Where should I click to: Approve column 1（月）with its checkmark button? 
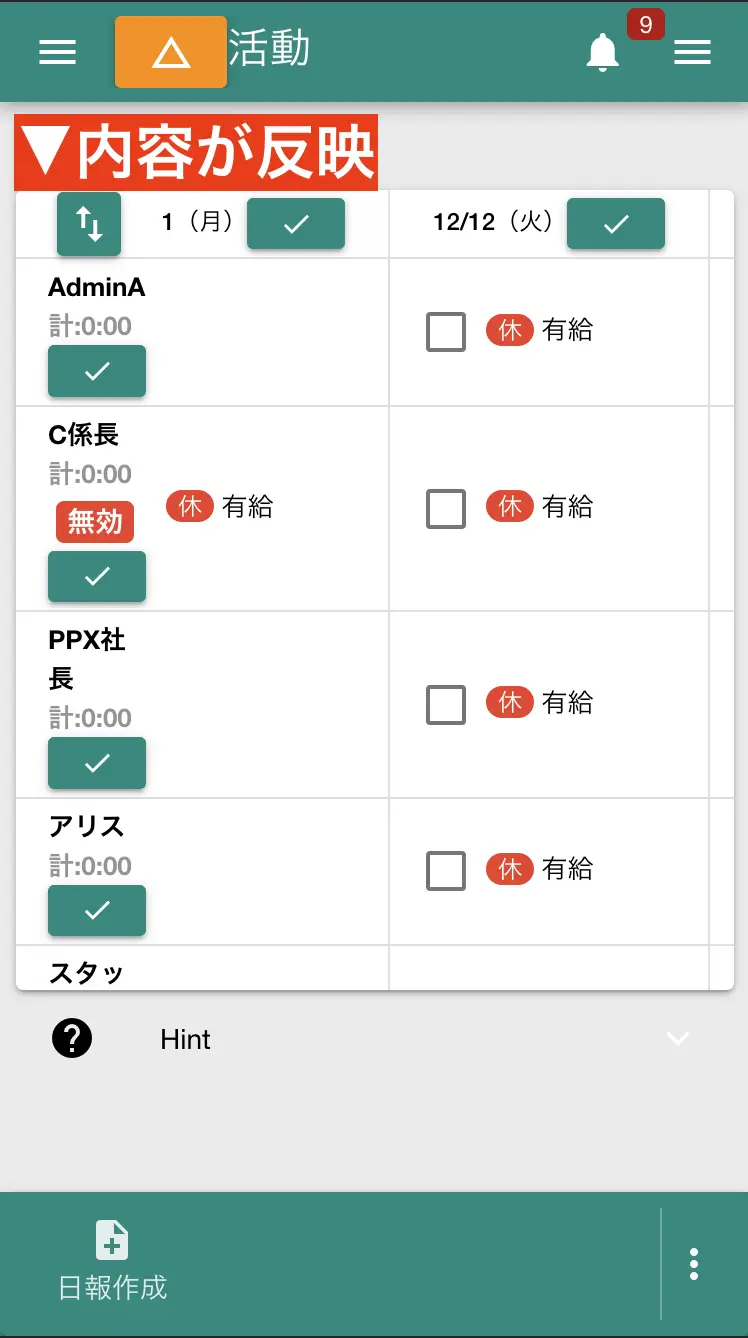296,224
